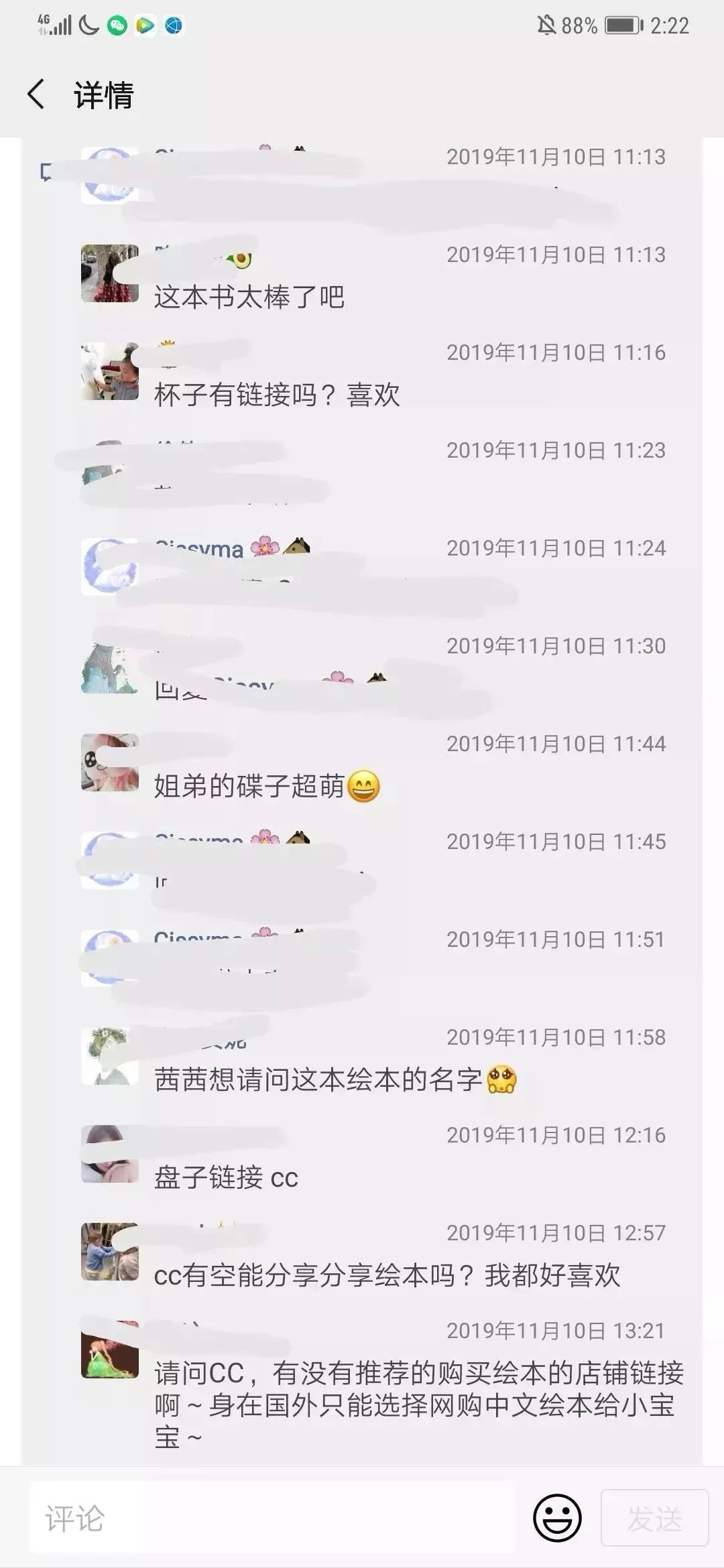Tap comment asking for 购买绘本的店铺链接

coord(419,1404)
